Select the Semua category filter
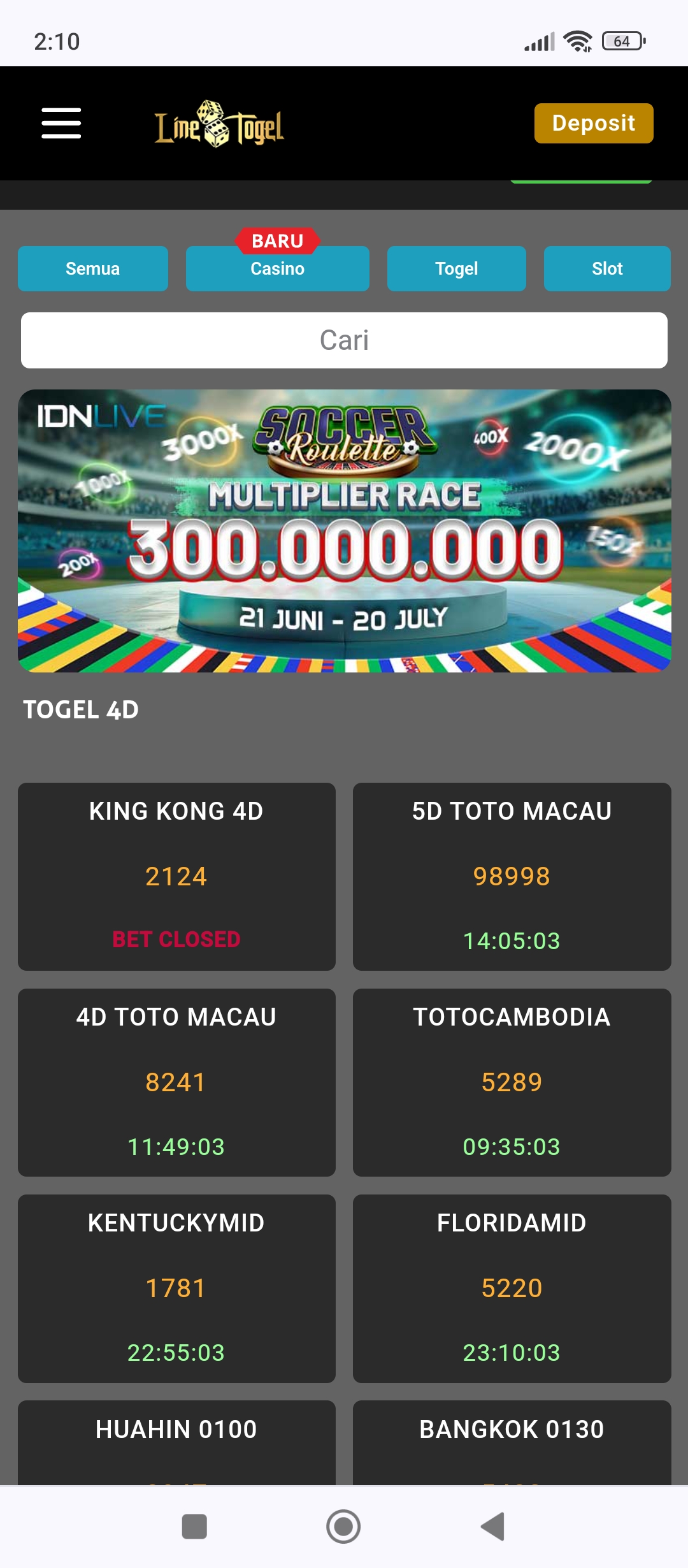This screenshot has width=688, height=1568. [x=93, y=268]
